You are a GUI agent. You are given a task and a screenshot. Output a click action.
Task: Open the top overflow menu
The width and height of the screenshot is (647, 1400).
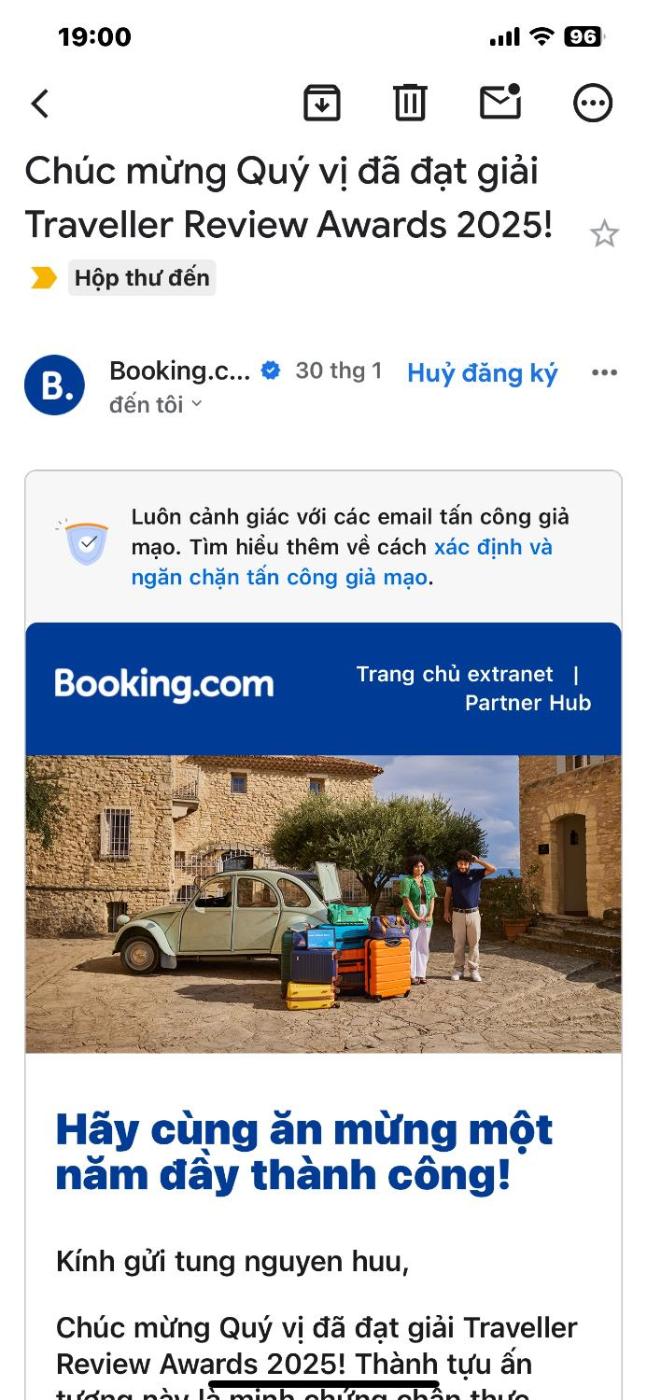[592, 103]
